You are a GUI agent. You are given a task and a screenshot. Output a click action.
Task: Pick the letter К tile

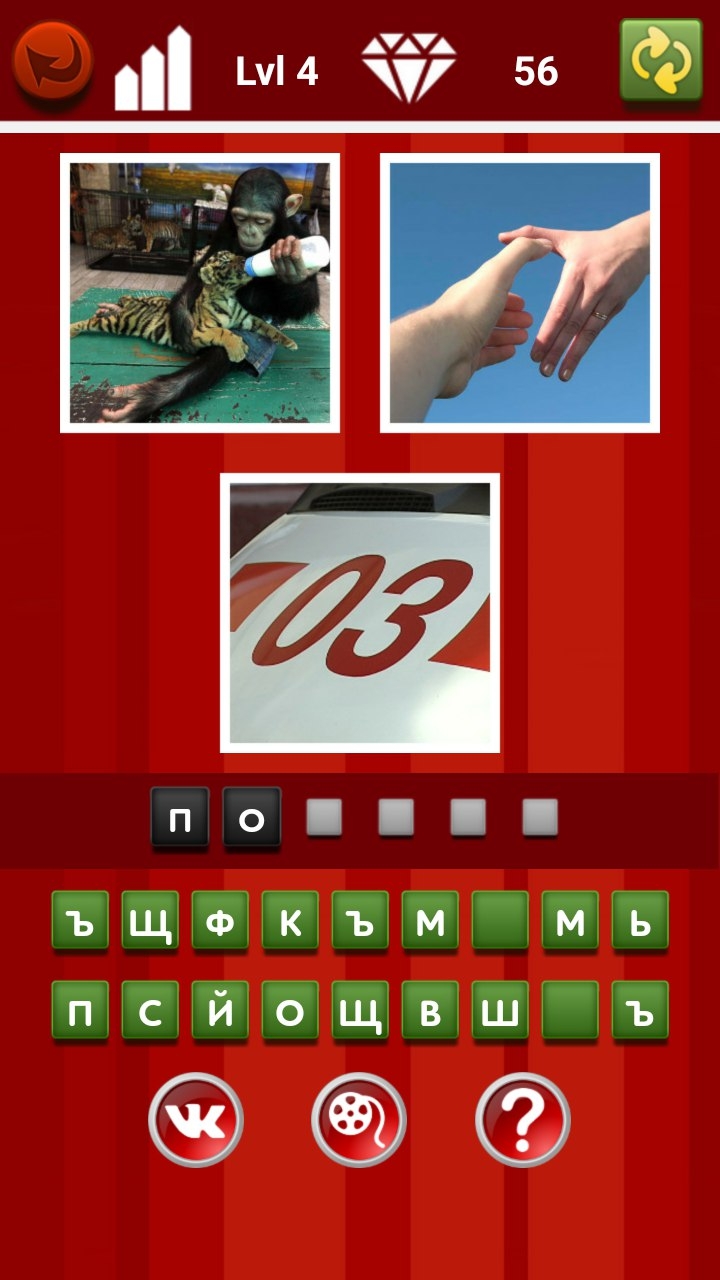(290, 921)
